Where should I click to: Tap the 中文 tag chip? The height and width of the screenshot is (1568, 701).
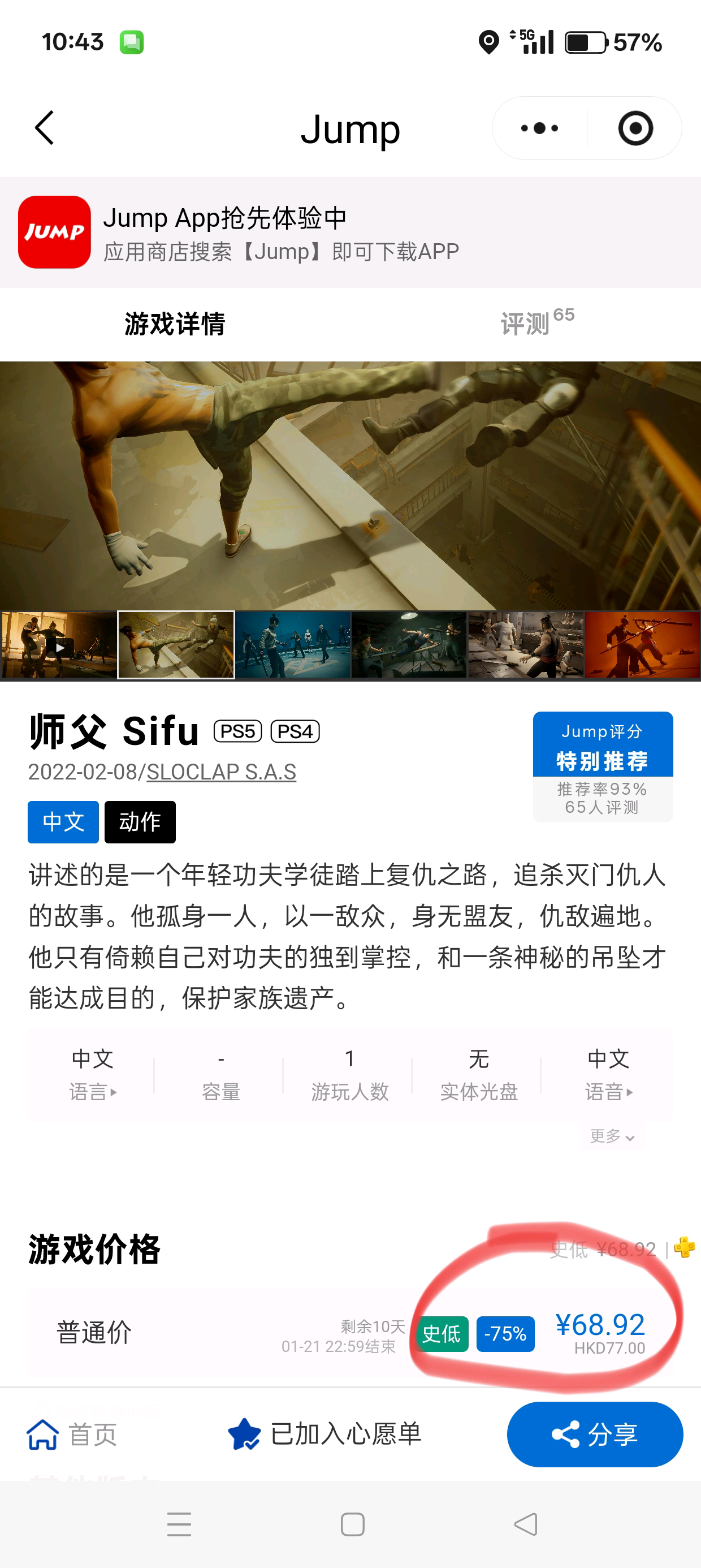coord(63,822)
